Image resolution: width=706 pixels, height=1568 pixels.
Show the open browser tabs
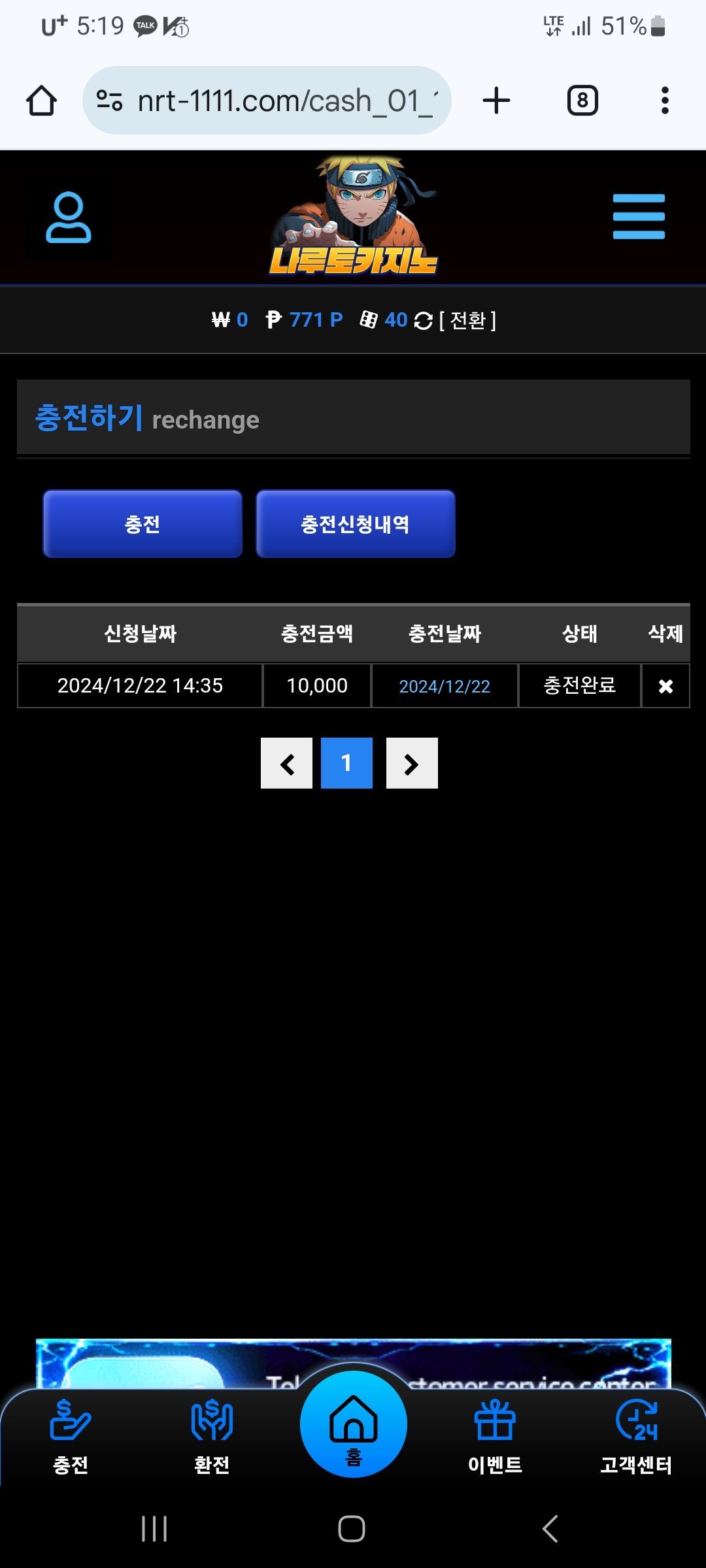pos(582,101)
